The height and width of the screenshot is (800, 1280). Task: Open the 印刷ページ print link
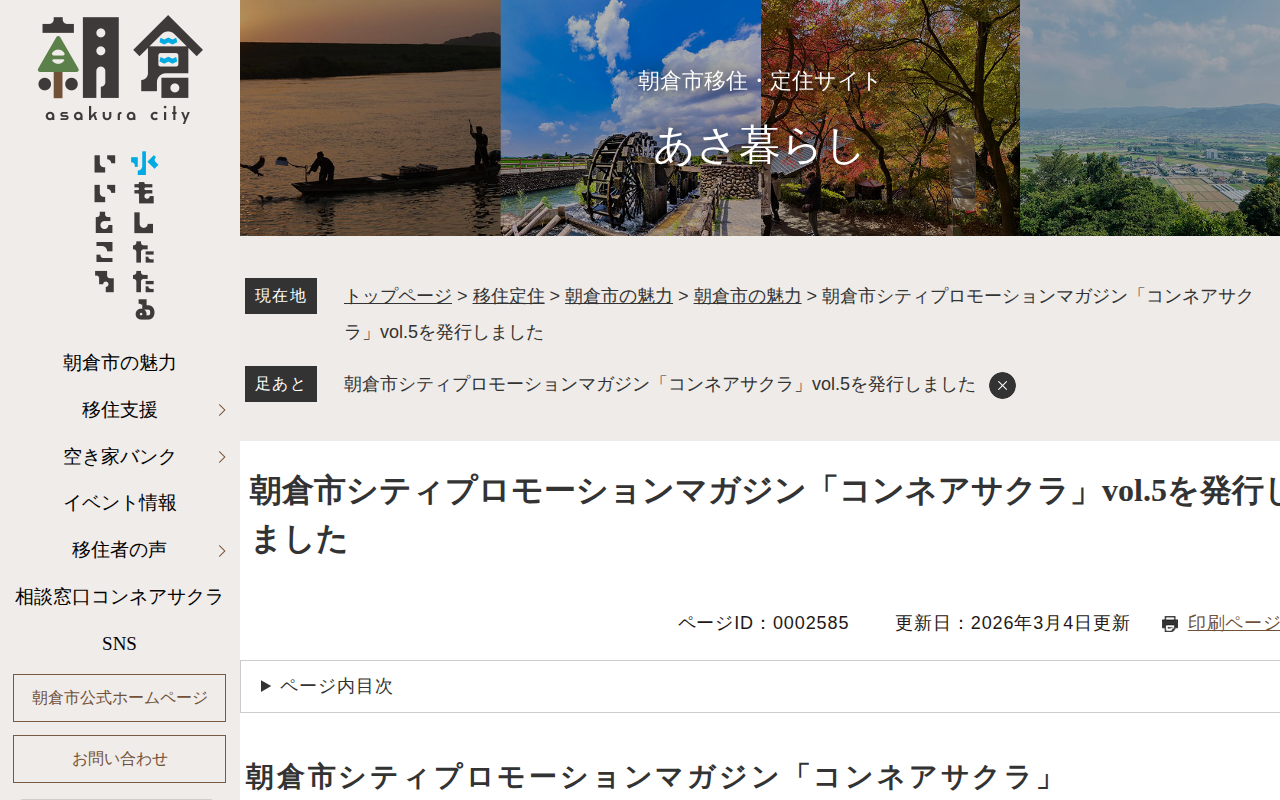tap(1232, 624)
